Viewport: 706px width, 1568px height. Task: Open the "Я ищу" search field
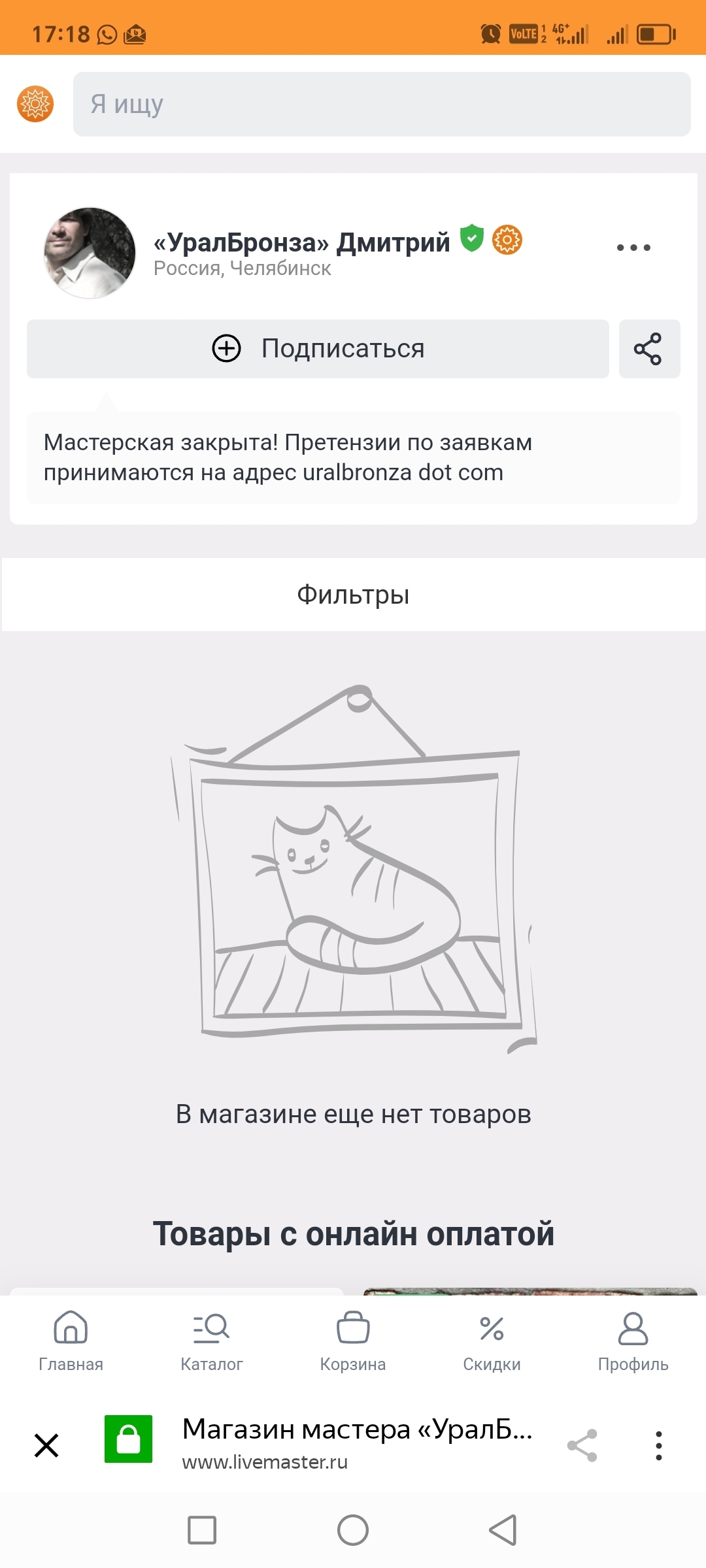382,104
